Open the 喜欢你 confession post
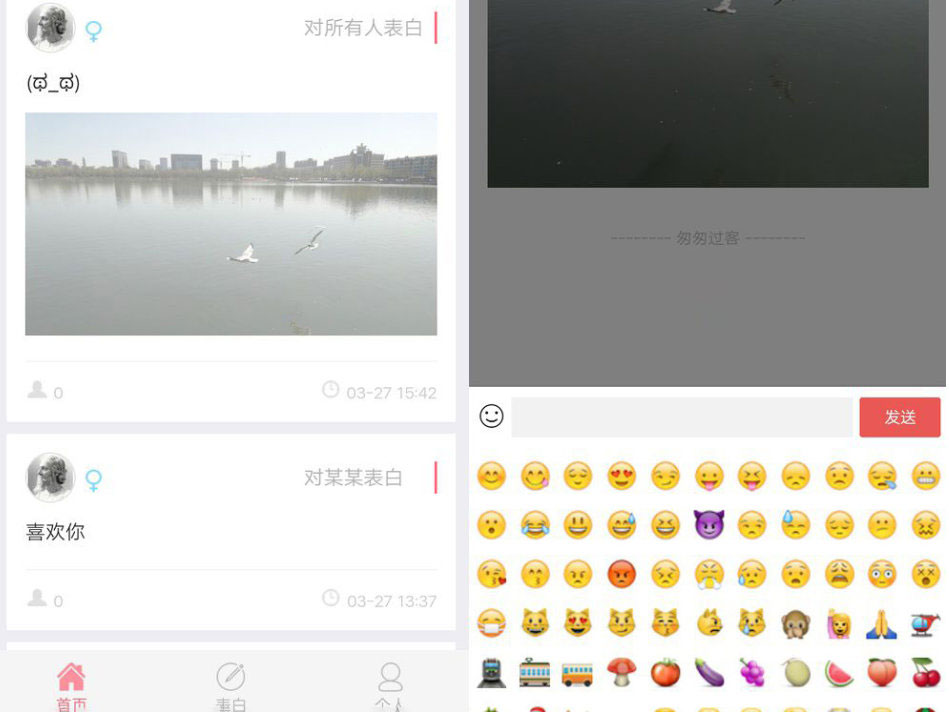Image resolution: width=949 pixels, height=724 pixels. (56, 532)
